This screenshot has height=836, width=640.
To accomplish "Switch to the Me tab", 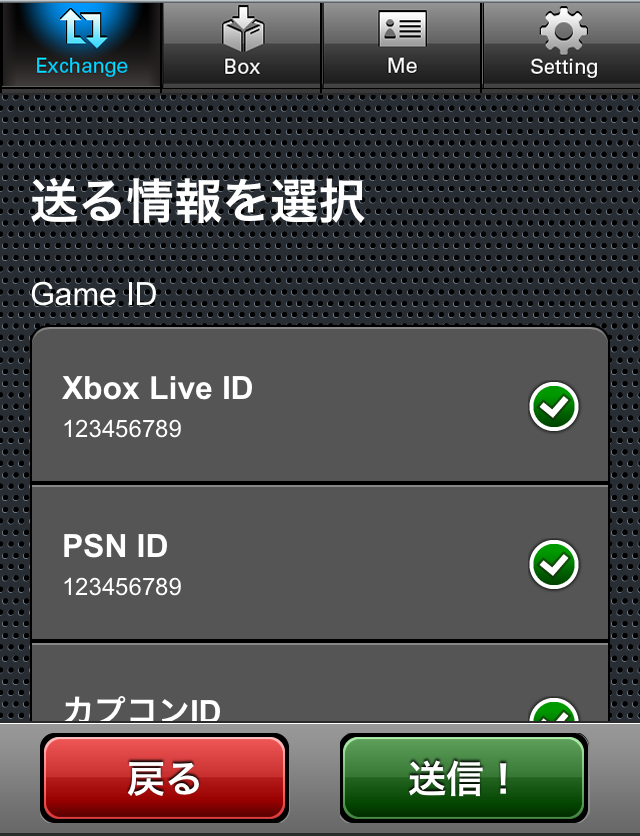I will [x=401, y=44].
